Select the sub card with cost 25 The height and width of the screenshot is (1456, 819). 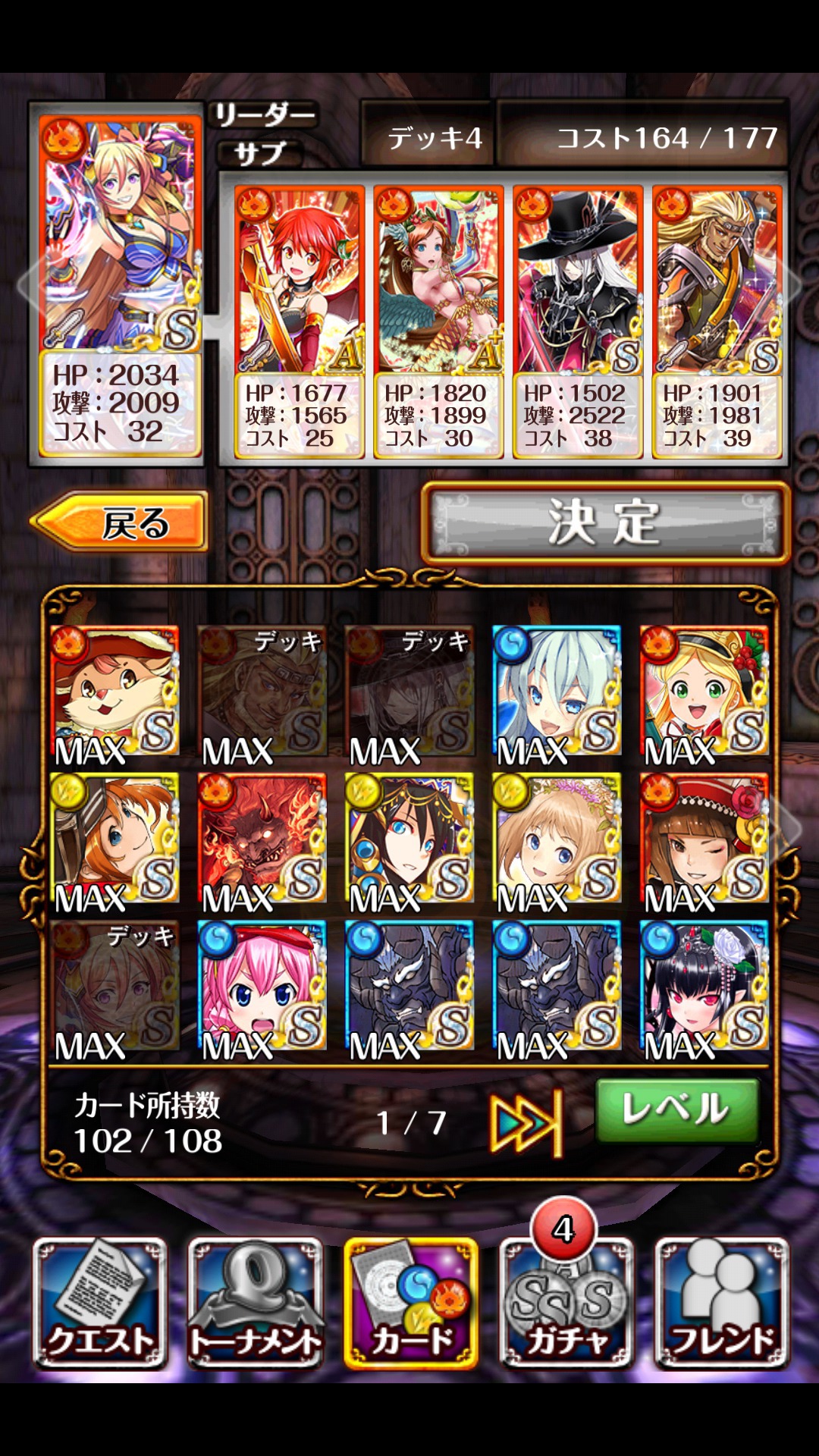tap(299, 322)
